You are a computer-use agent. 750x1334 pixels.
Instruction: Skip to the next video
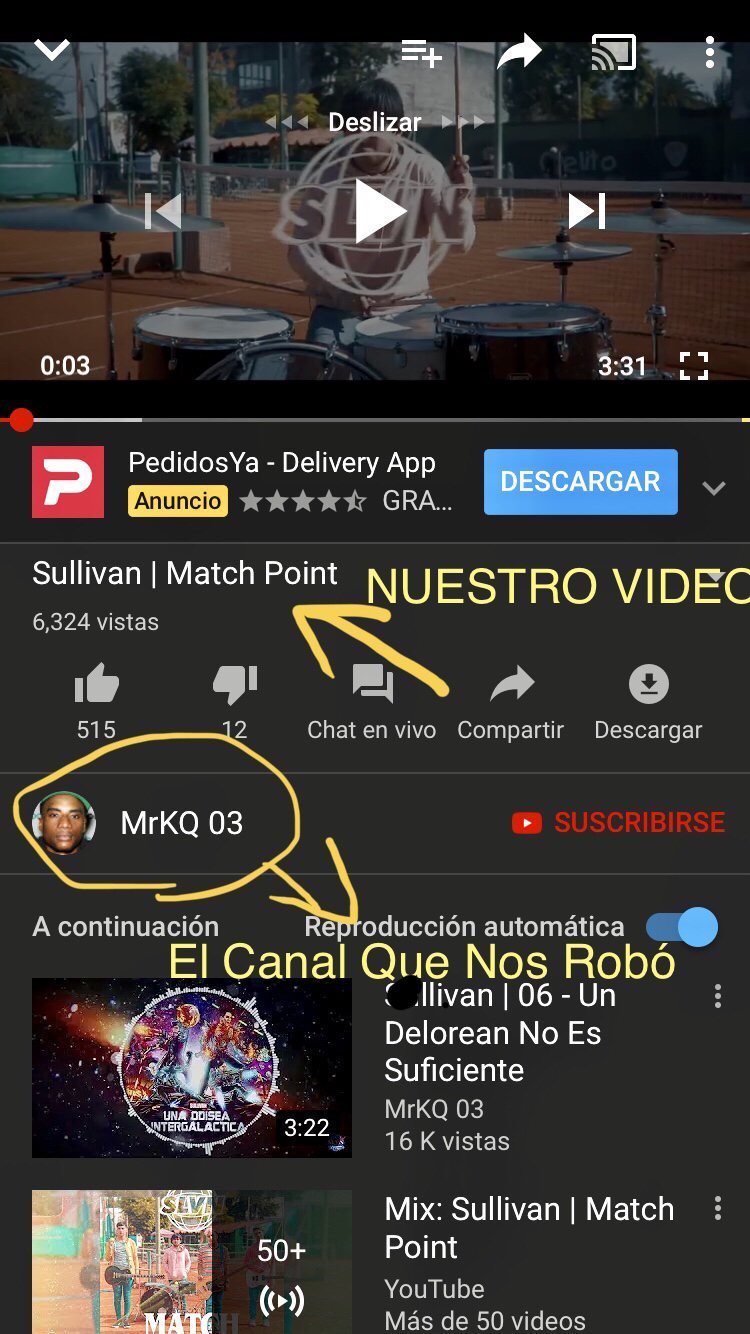click(x=586, y=211)
